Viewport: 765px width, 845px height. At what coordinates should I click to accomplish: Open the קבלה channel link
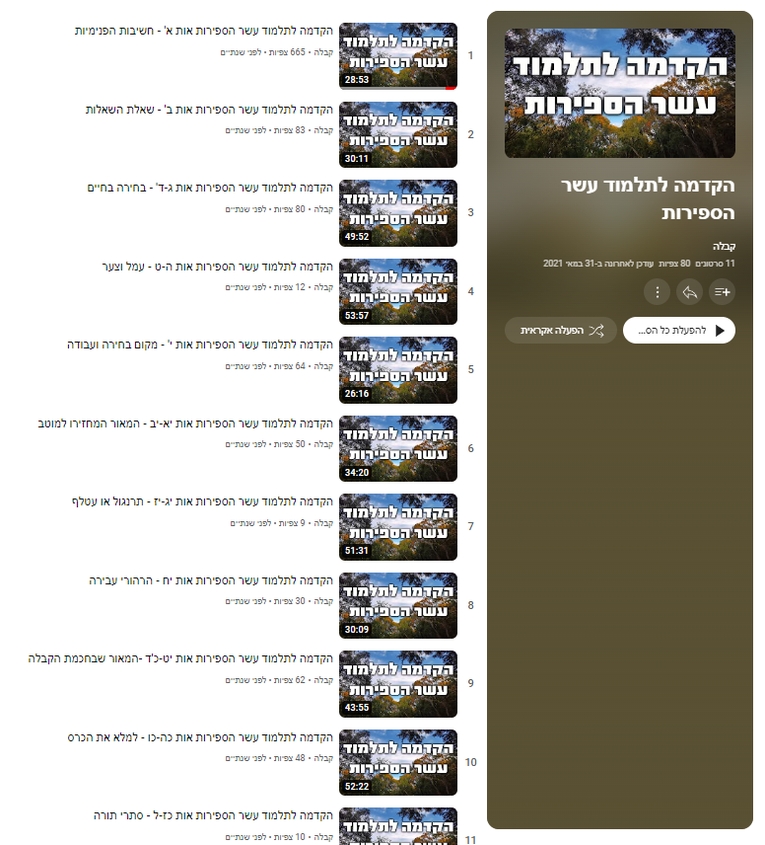pos(723,246)
